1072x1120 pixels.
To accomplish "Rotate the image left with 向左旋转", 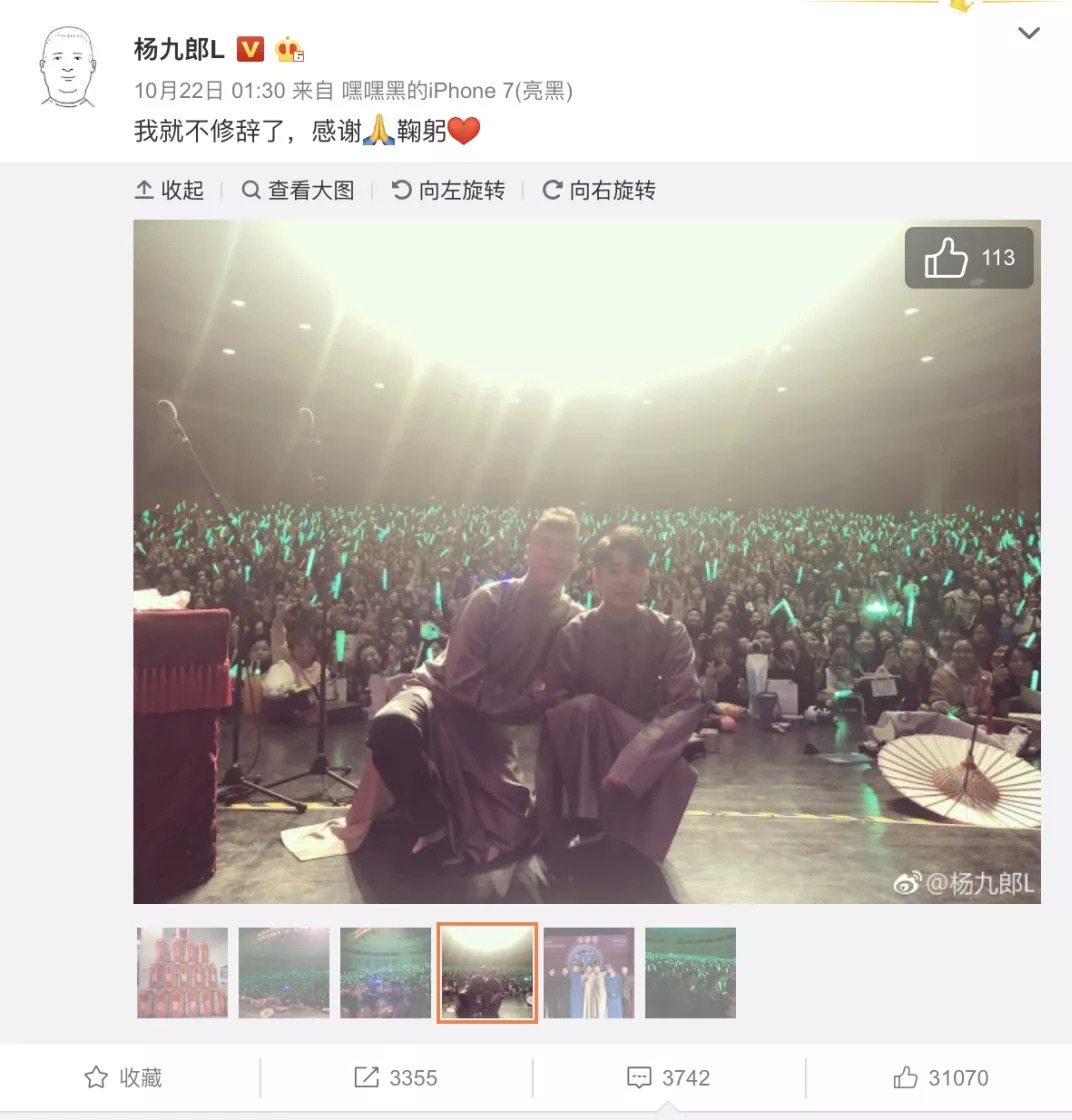I will (x=448, y=191).
